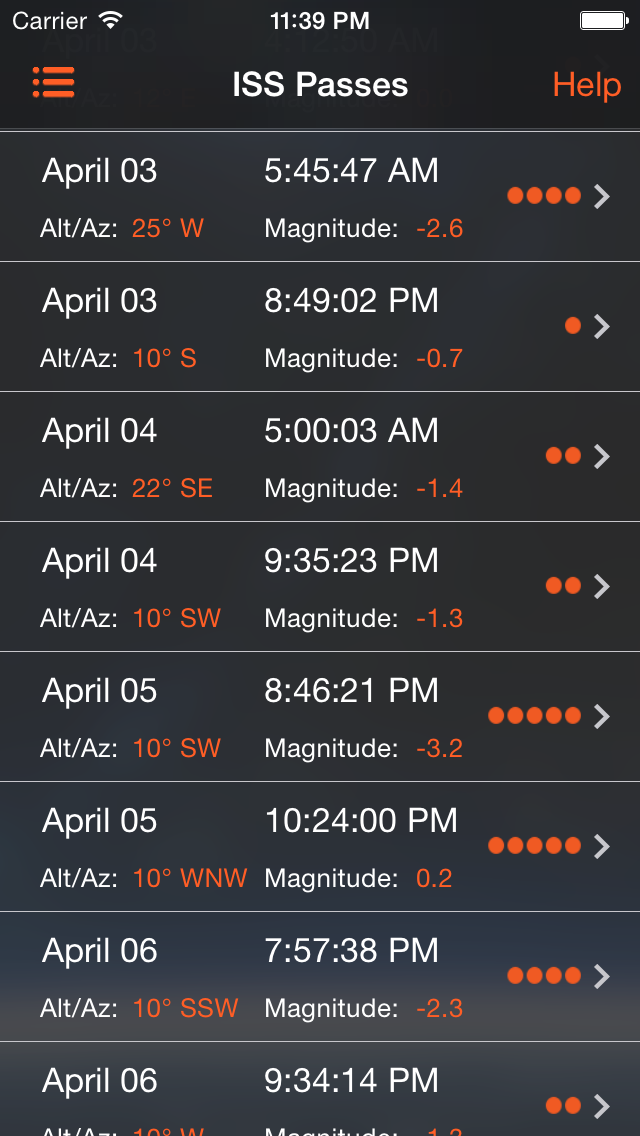Screen dimensions: 640x1136
Task: Open the April 05 10:24:00 PM pass
Action: [320, 846]
